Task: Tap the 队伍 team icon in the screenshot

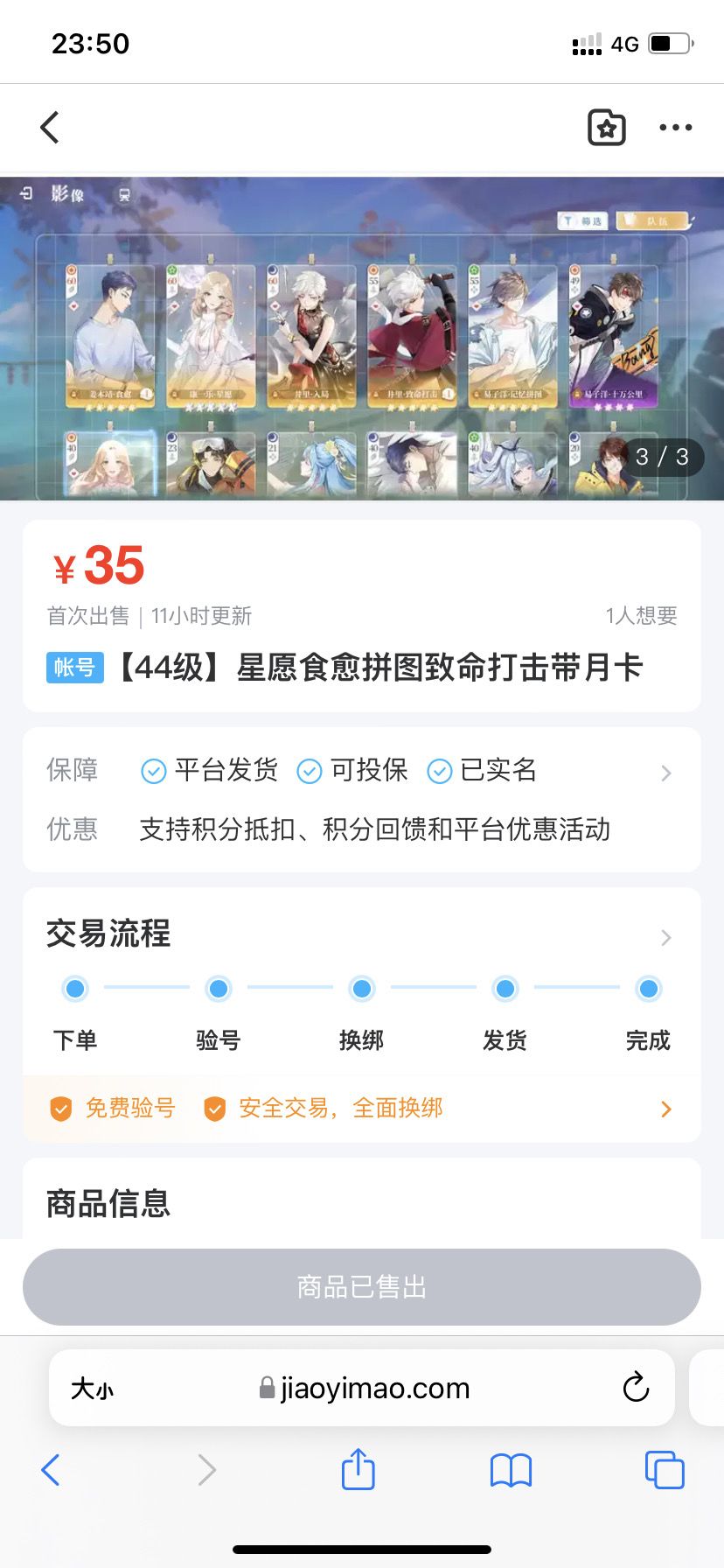Action: [650, 220]
